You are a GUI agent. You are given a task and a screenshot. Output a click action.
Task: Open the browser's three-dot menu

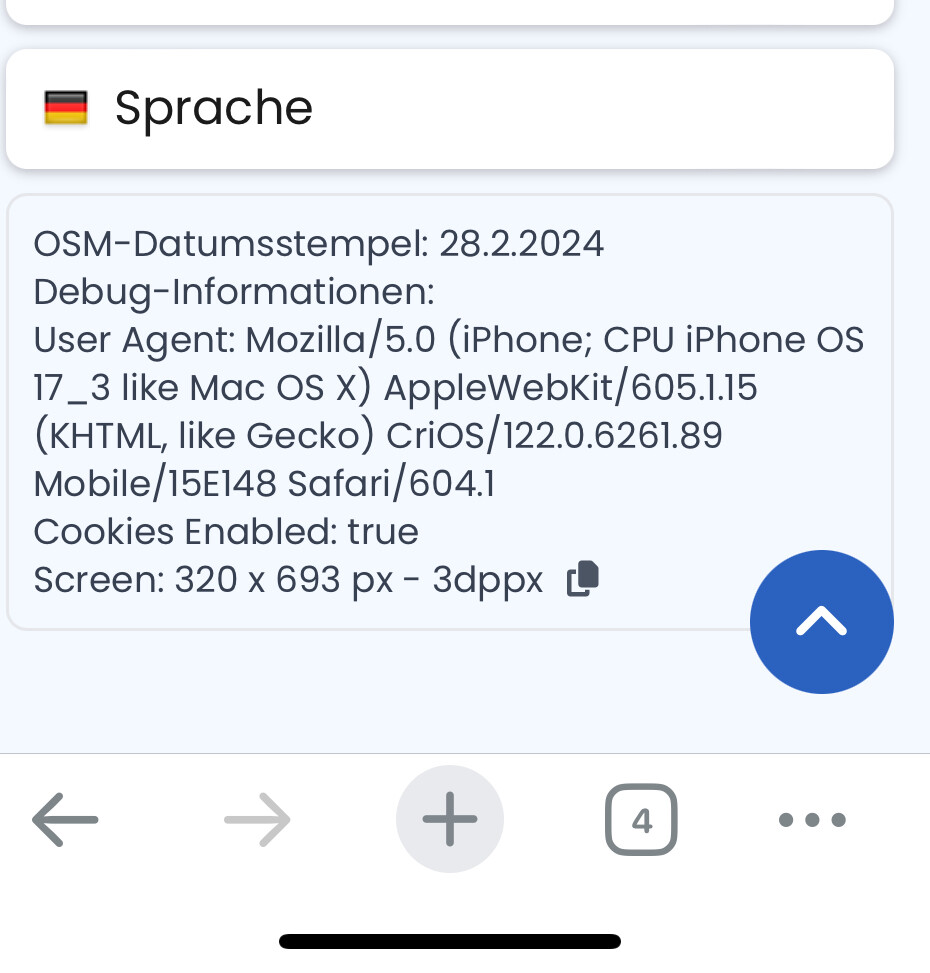(x=812, y=820)
